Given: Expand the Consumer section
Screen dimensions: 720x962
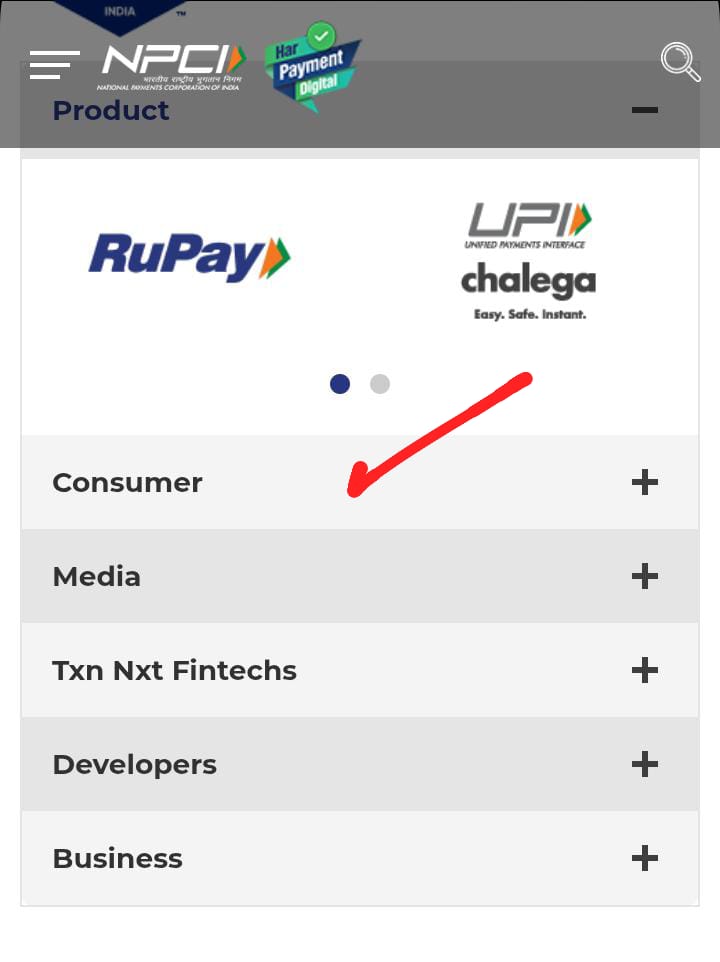Looking at the screenshot, I should click(x=645, y=482).
